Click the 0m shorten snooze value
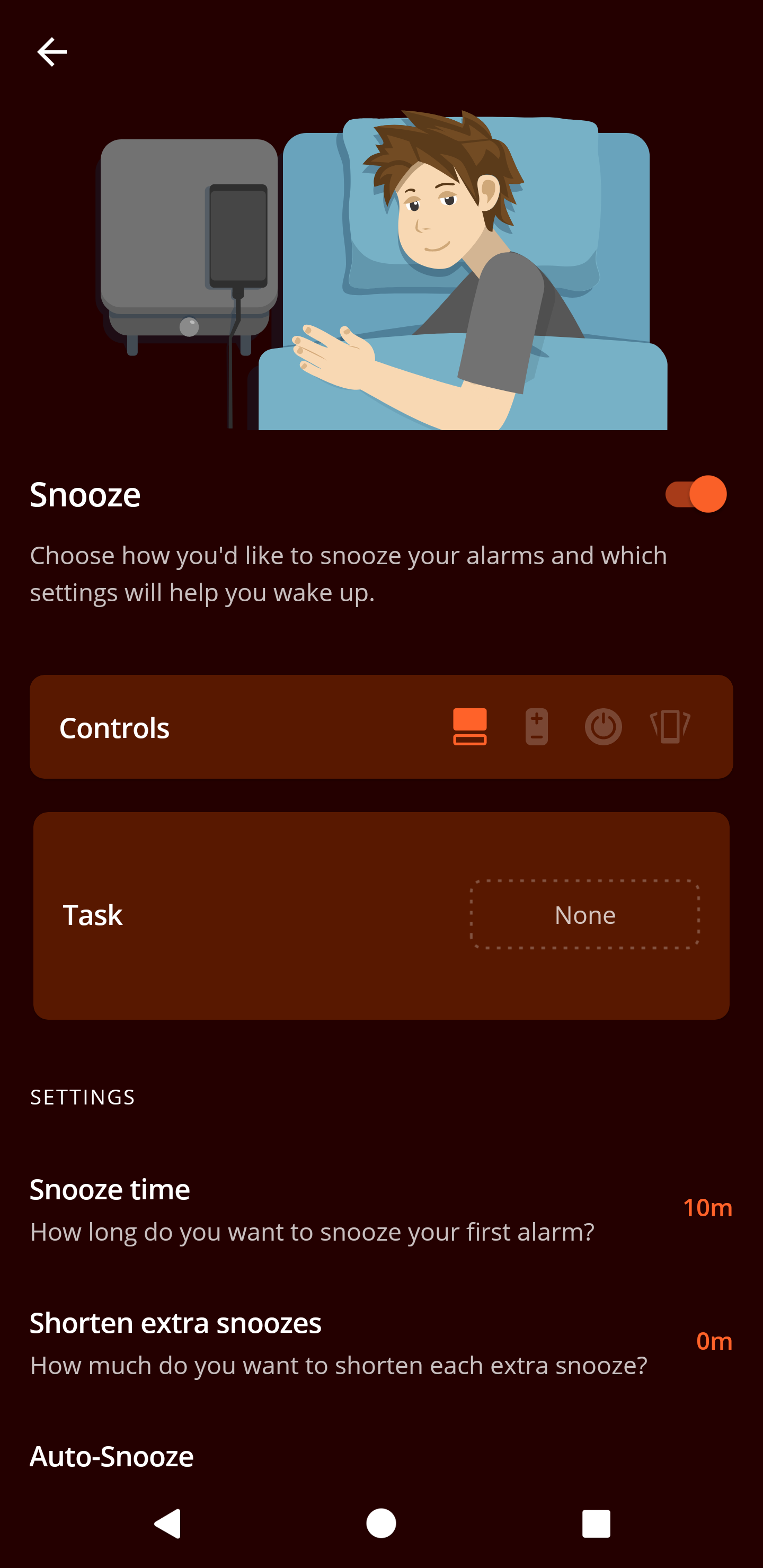The image size is (763, 1568). click(x=715, y=1341)
